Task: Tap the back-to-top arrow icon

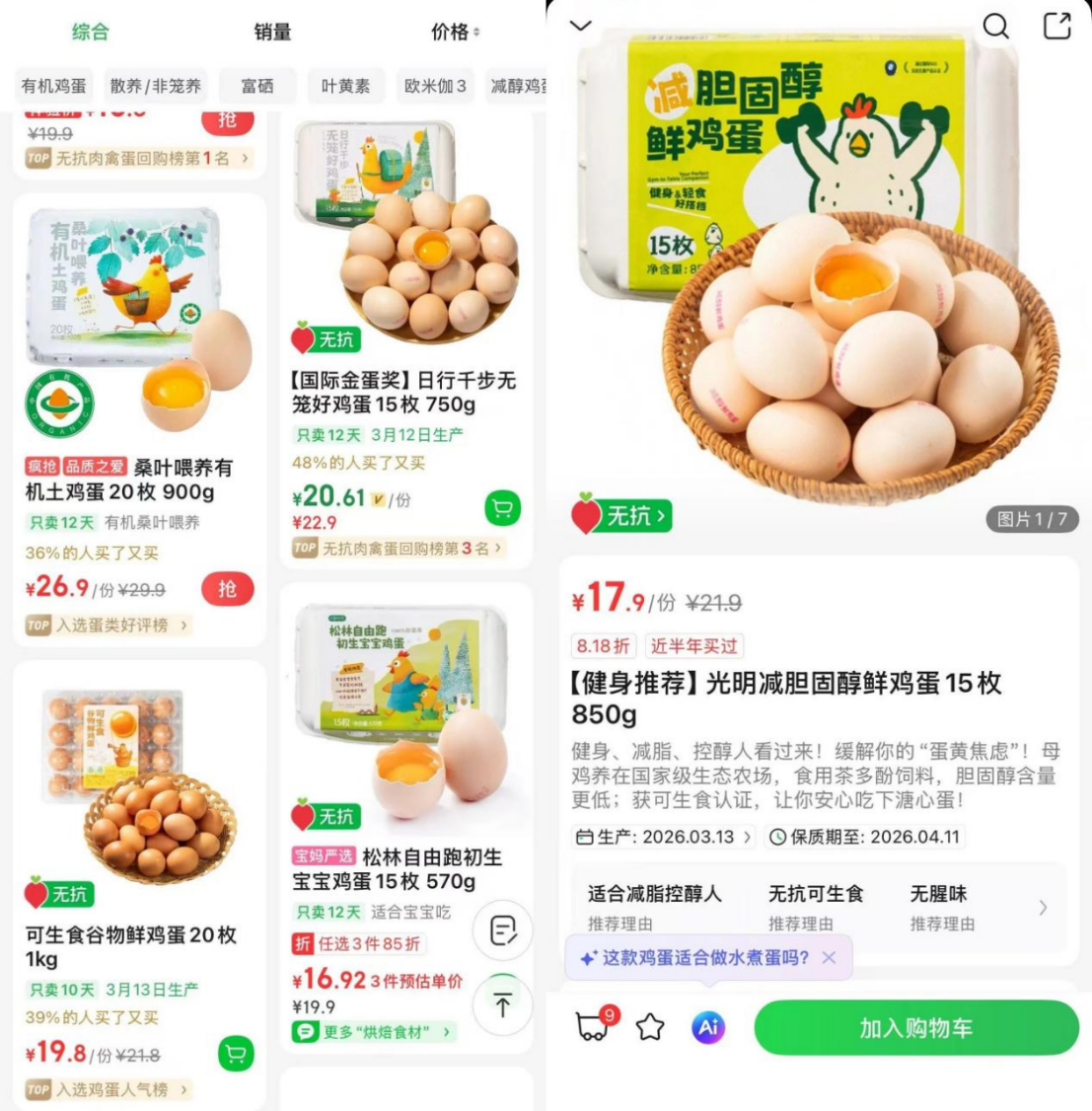Action: tap(502, 1005)
